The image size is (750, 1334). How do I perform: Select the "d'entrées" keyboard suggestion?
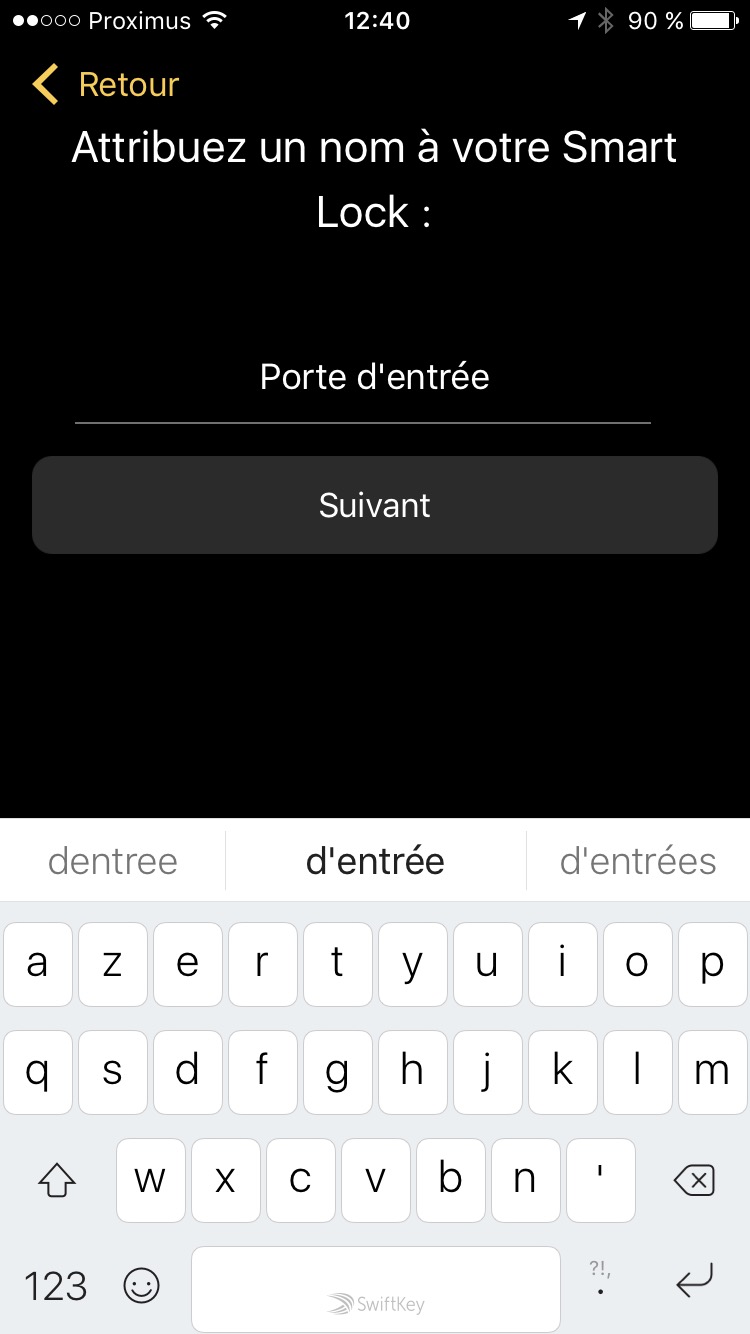(x=638, y=861)
